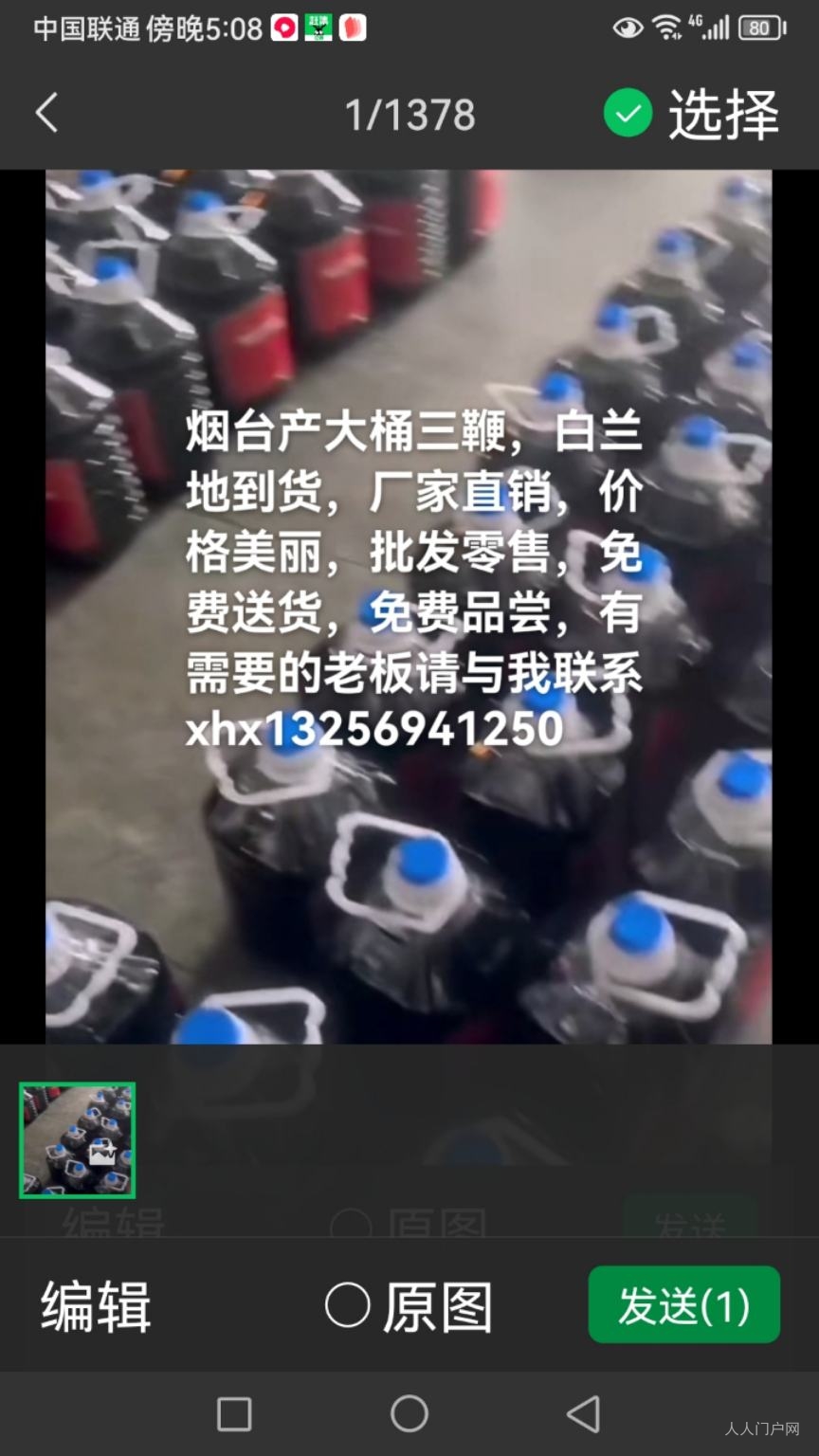Tap the selected thumbnail in the strip
The image size is (819, 1456).
pos(78,1140)
